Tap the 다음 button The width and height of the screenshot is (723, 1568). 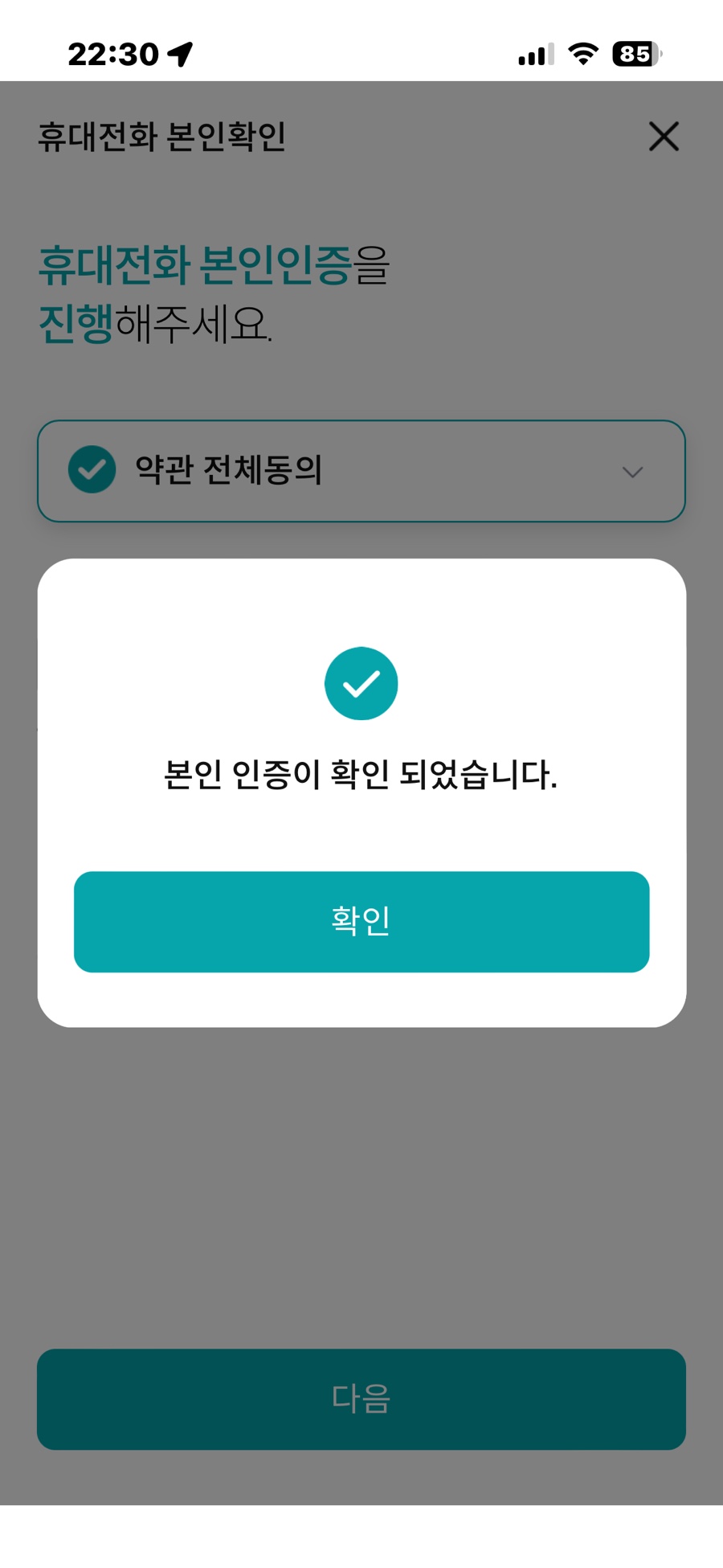click(361, 1399)
